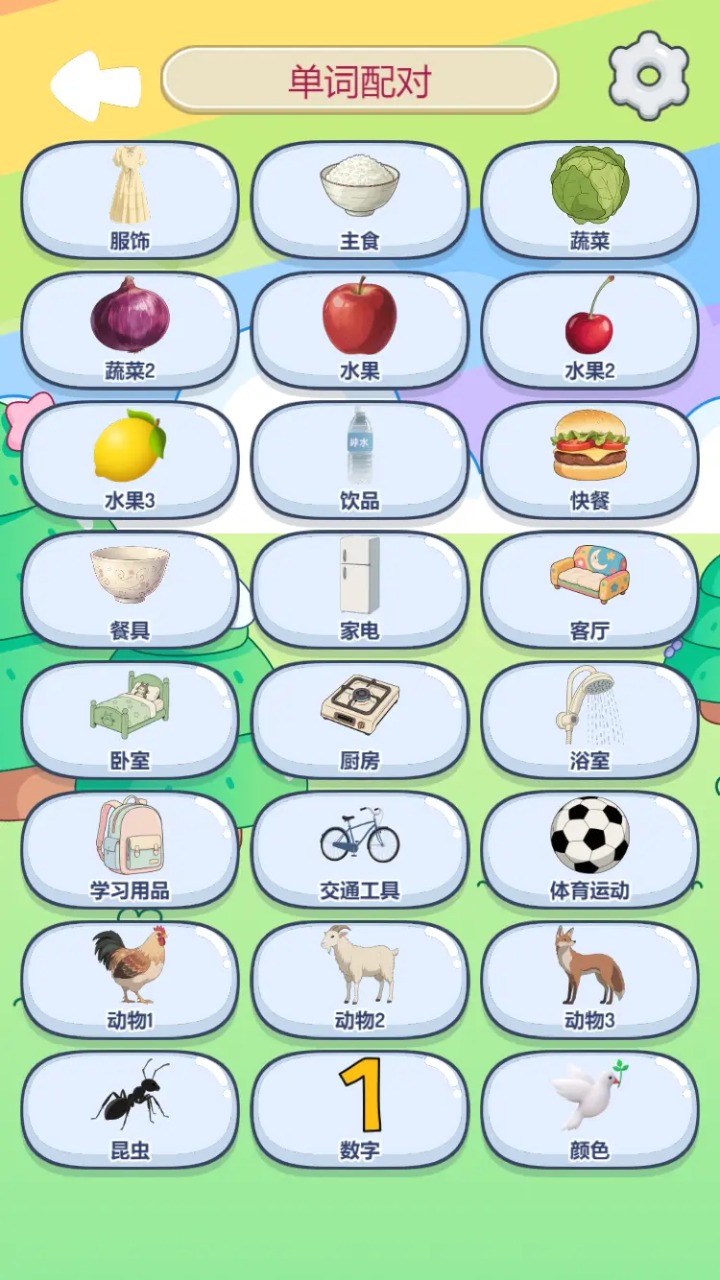Image resolution: width=720 pixels, height=1280 pixels.
Task: Select the 动物1 rooster category
Action: 131,978
